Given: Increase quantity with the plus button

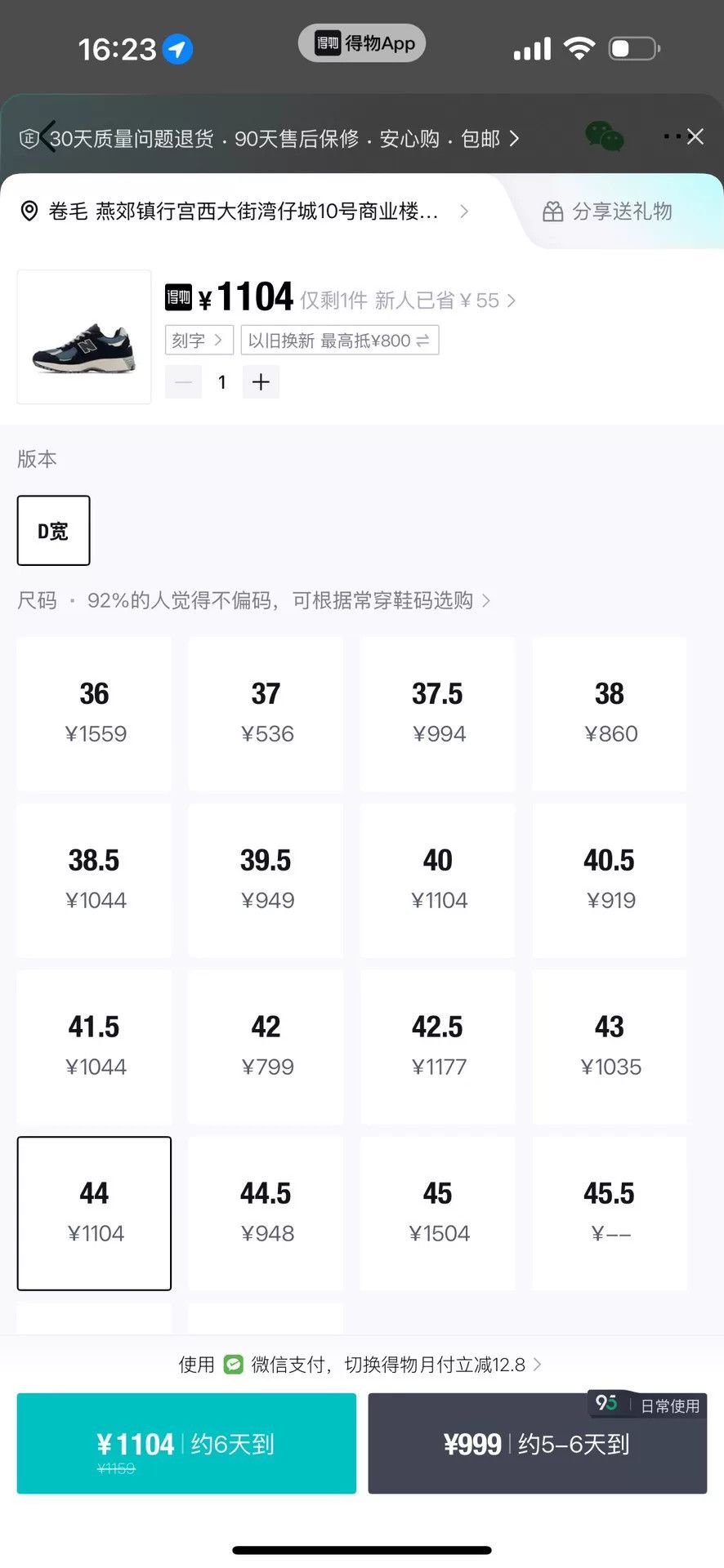Looking at the screenshot, I should [x=261, y=382].
